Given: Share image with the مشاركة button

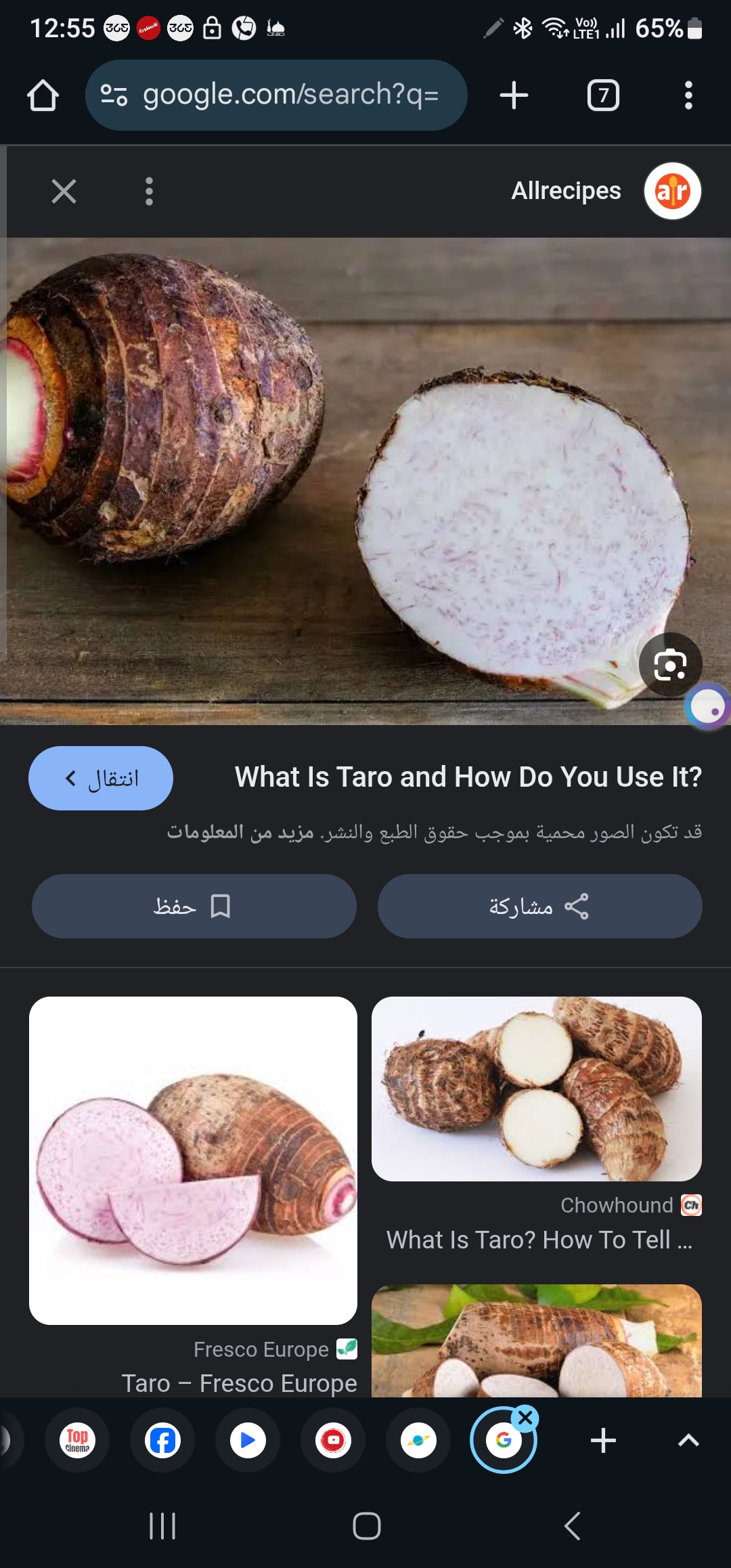Looking at the screenshot, I should 539,907.
